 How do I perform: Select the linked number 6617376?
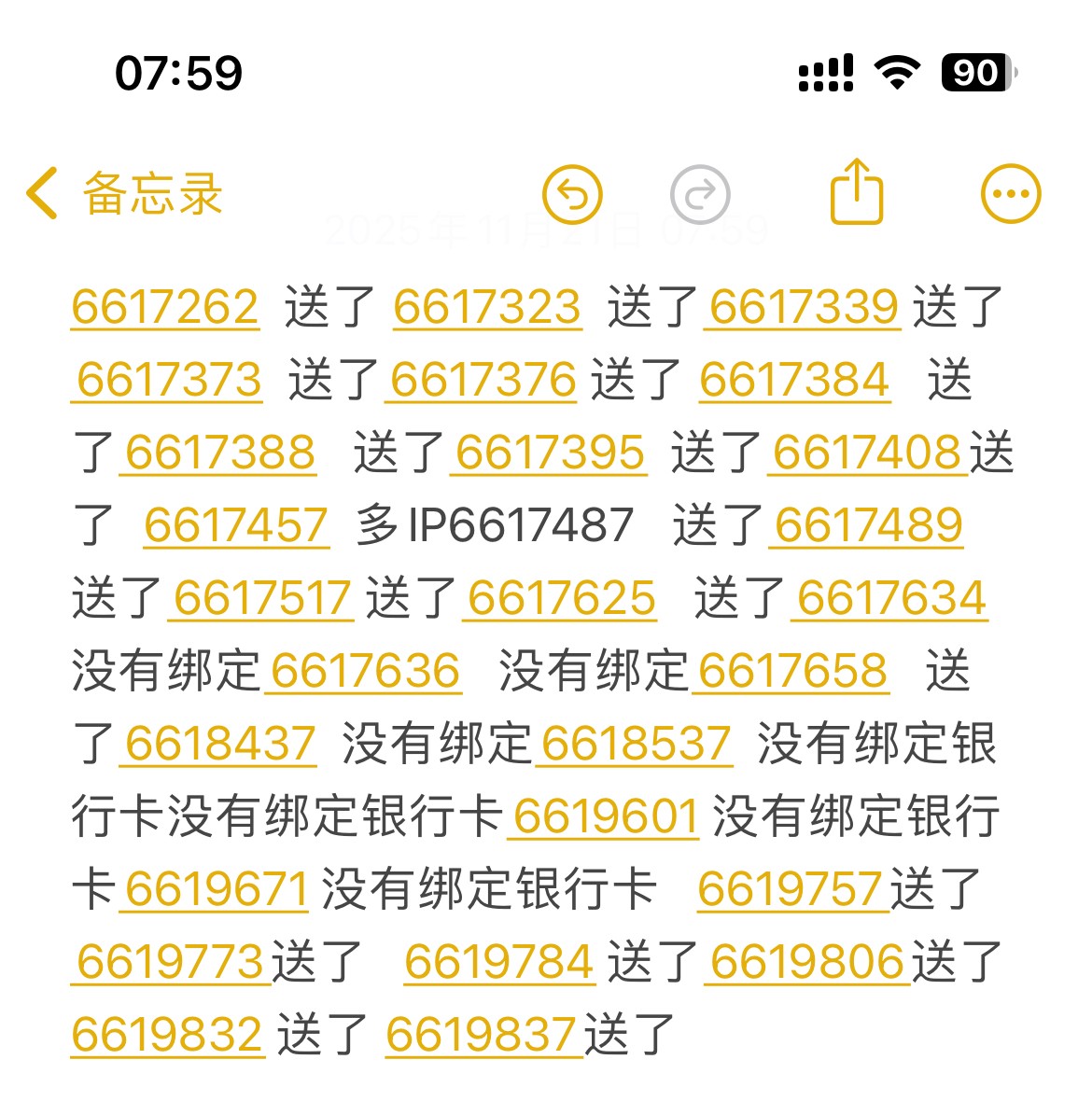483,380
